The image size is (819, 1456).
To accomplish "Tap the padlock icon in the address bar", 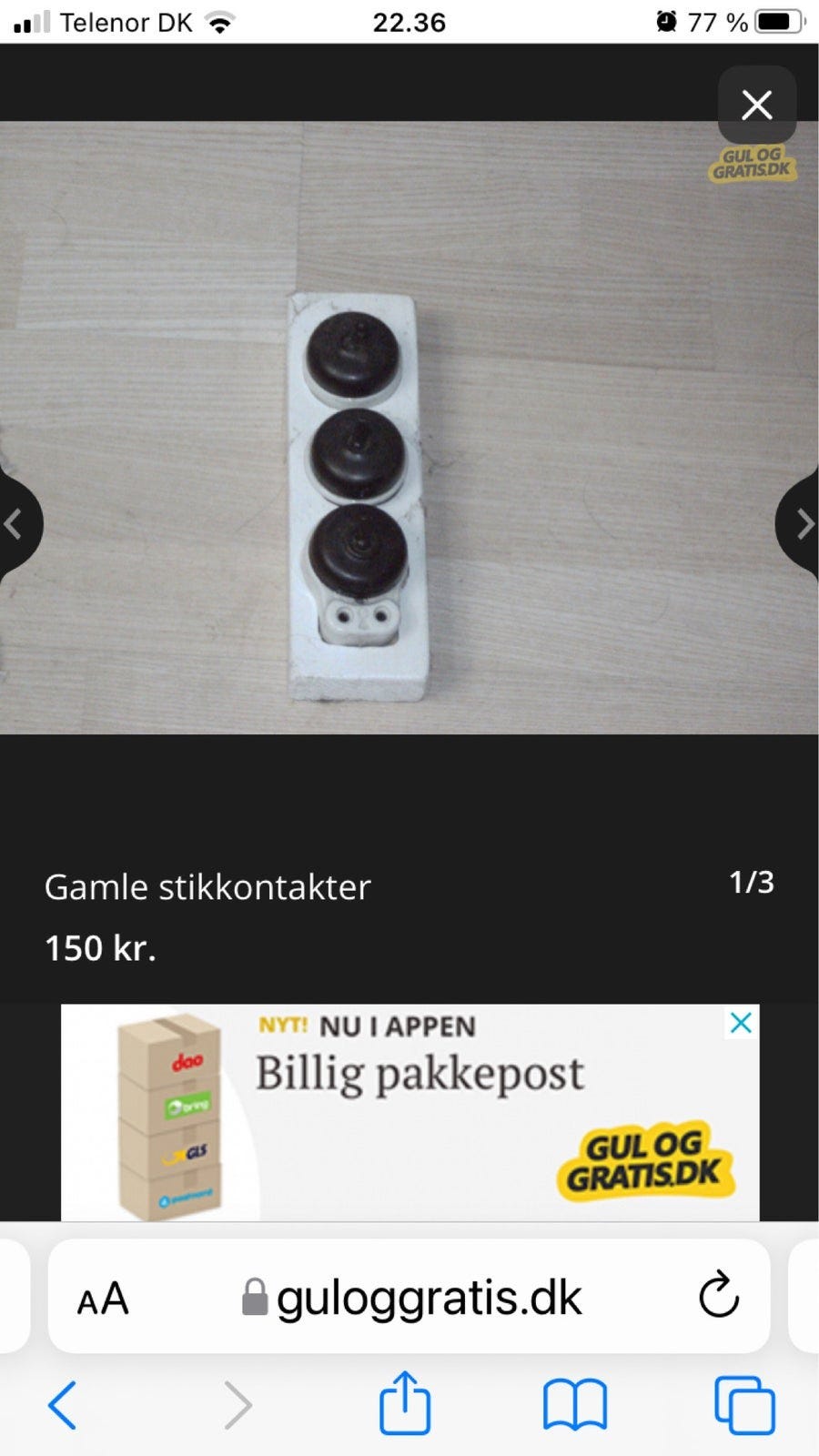I will tap(255, 1296).
